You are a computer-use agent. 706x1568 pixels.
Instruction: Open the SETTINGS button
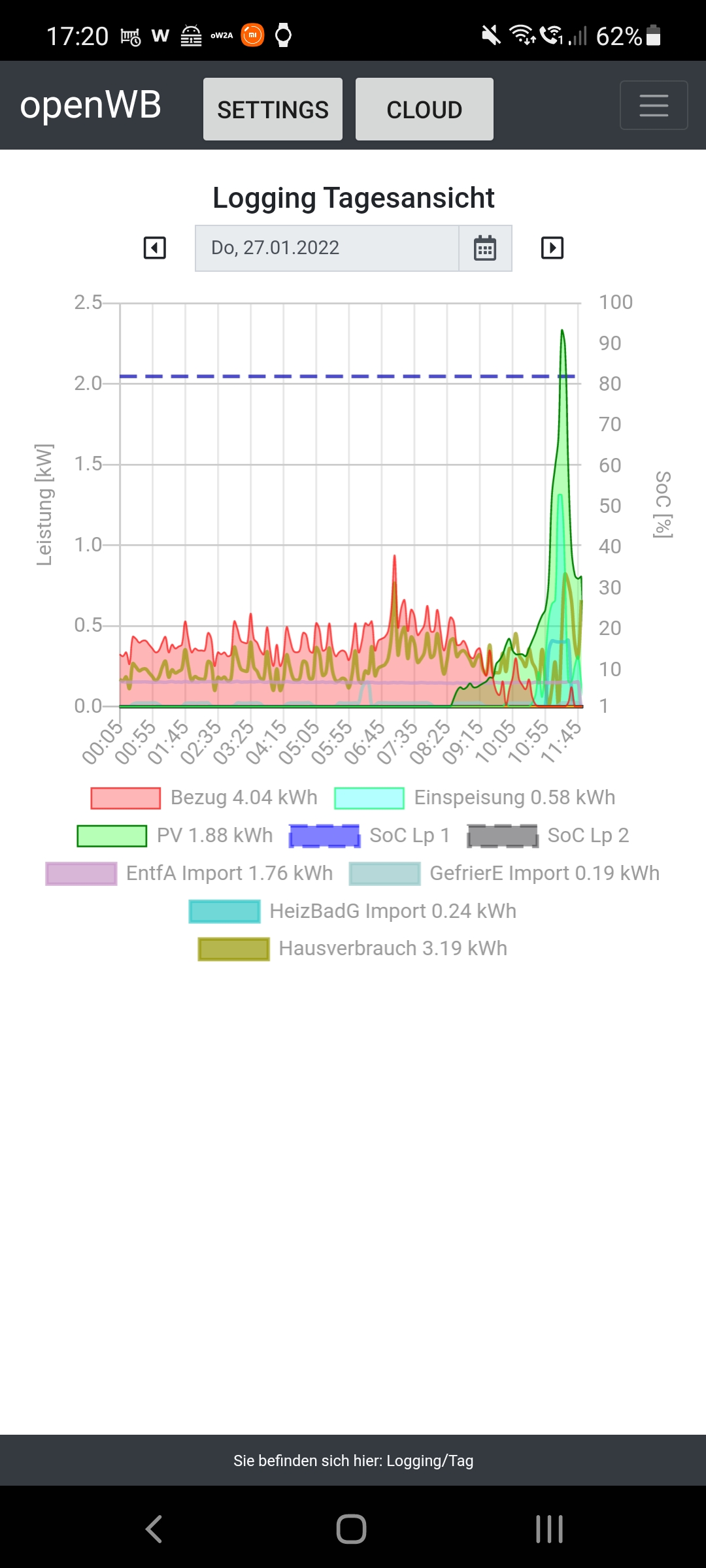273,109
